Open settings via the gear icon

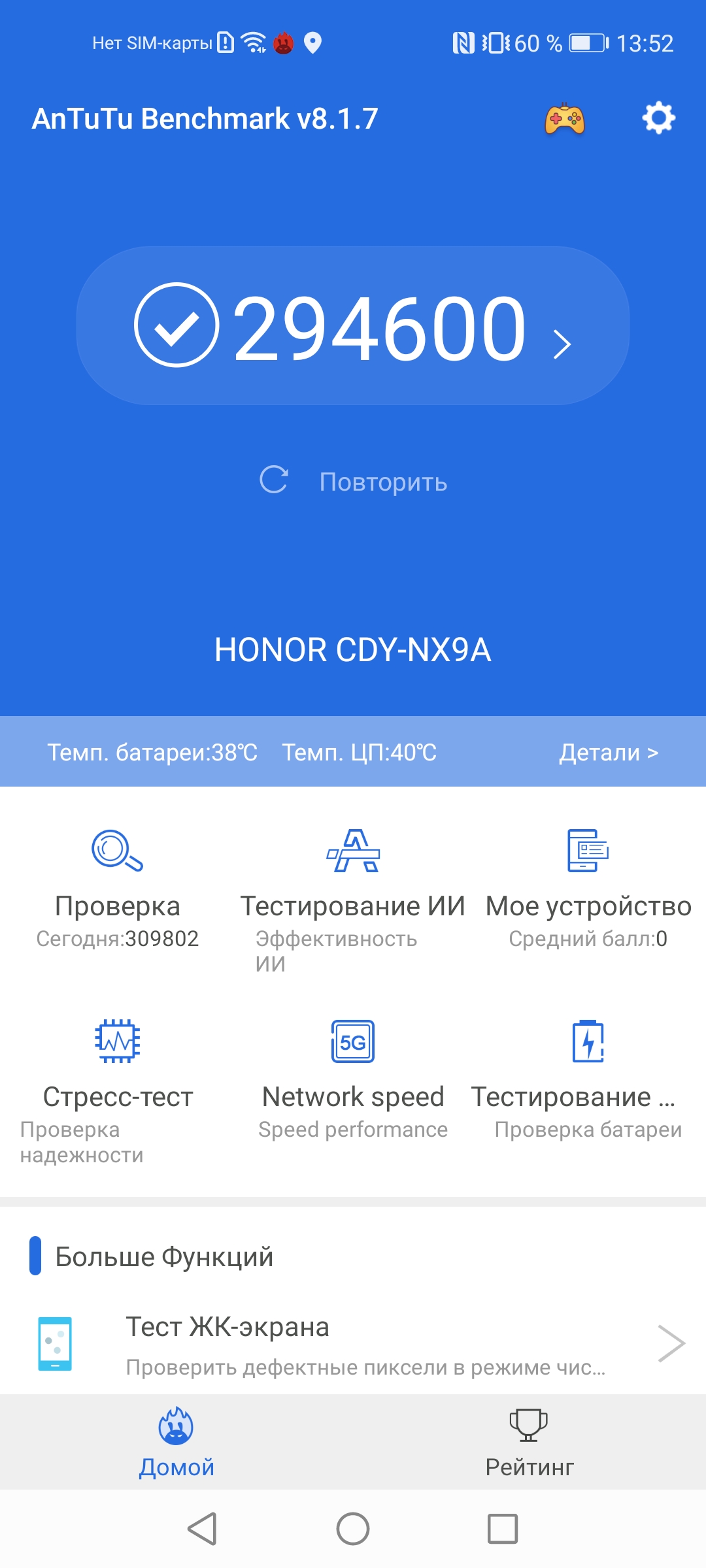(x=658, y=118)
